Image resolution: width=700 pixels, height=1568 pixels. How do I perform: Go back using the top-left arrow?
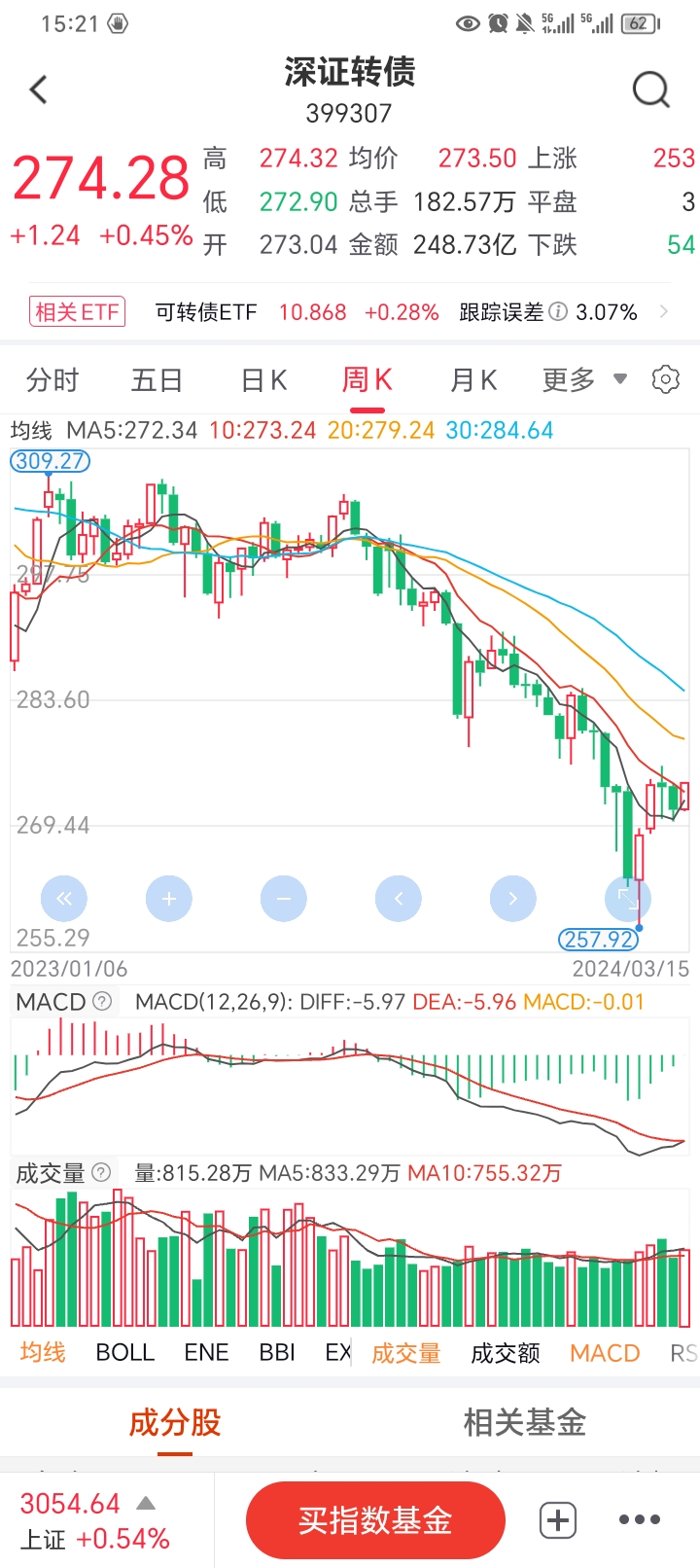click(x=39, y=90)
